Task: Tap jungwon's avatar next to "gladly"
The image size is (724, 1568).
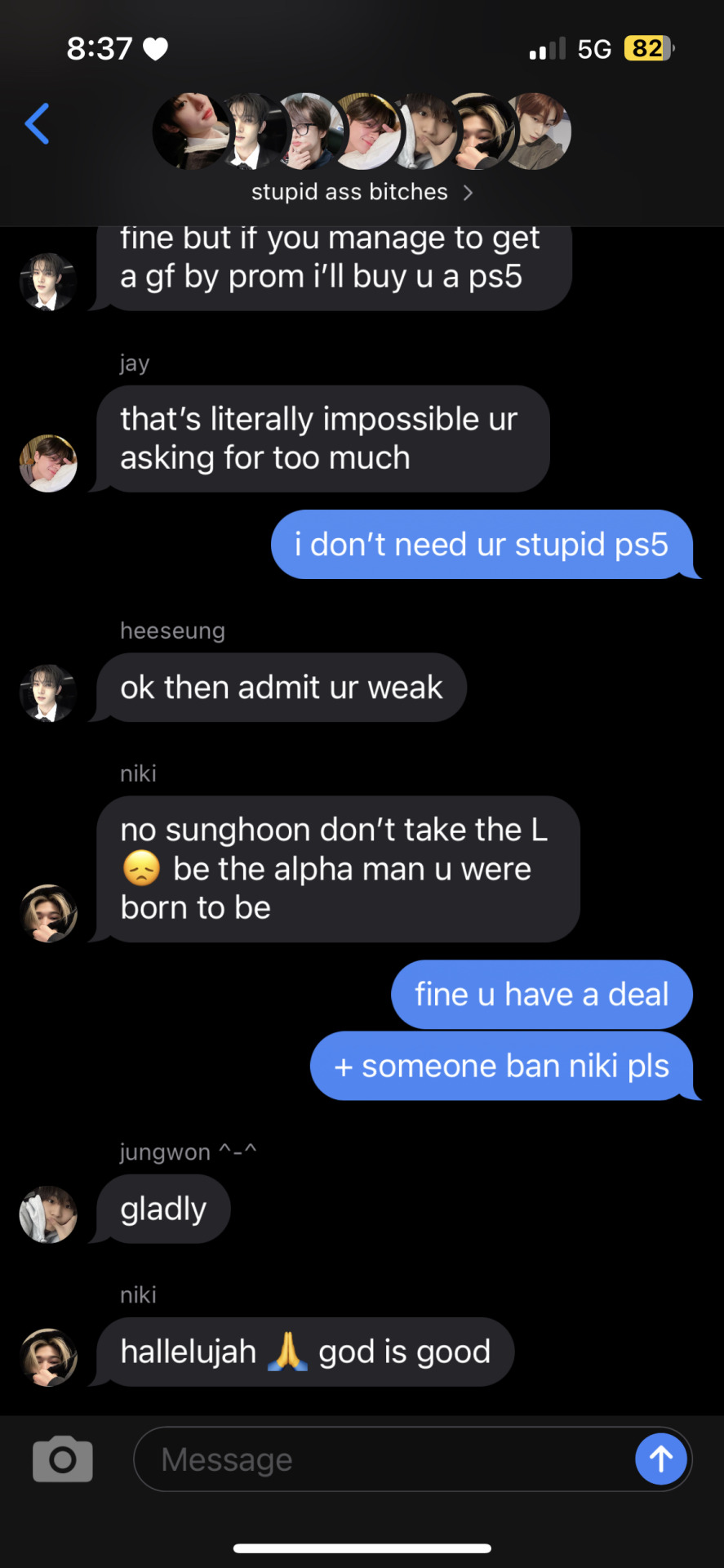Action: pos(48,1214)
